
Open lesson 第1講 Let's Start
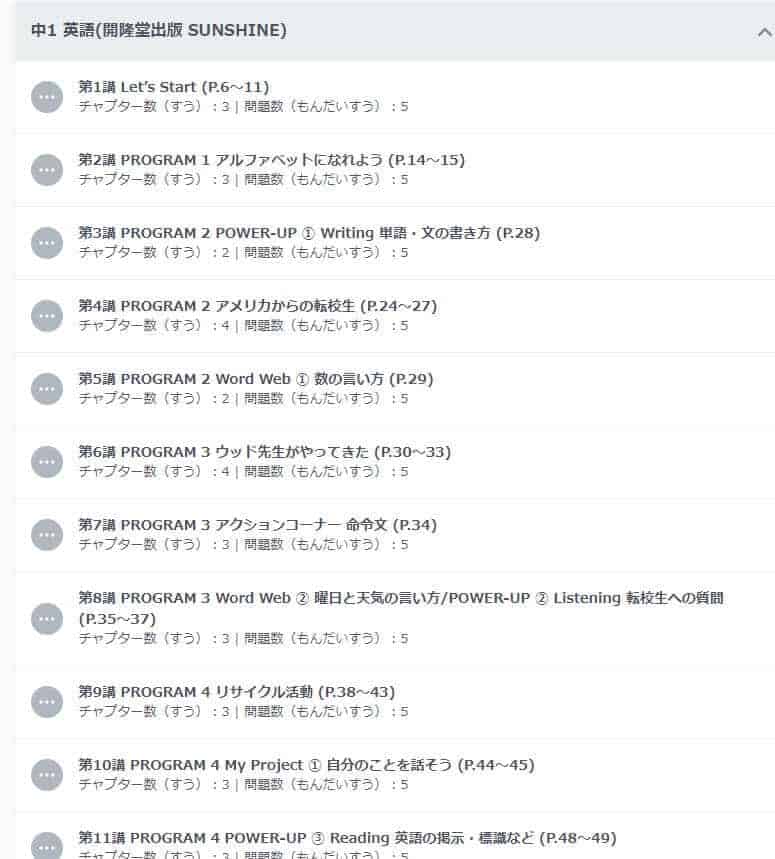pos(173,87)
